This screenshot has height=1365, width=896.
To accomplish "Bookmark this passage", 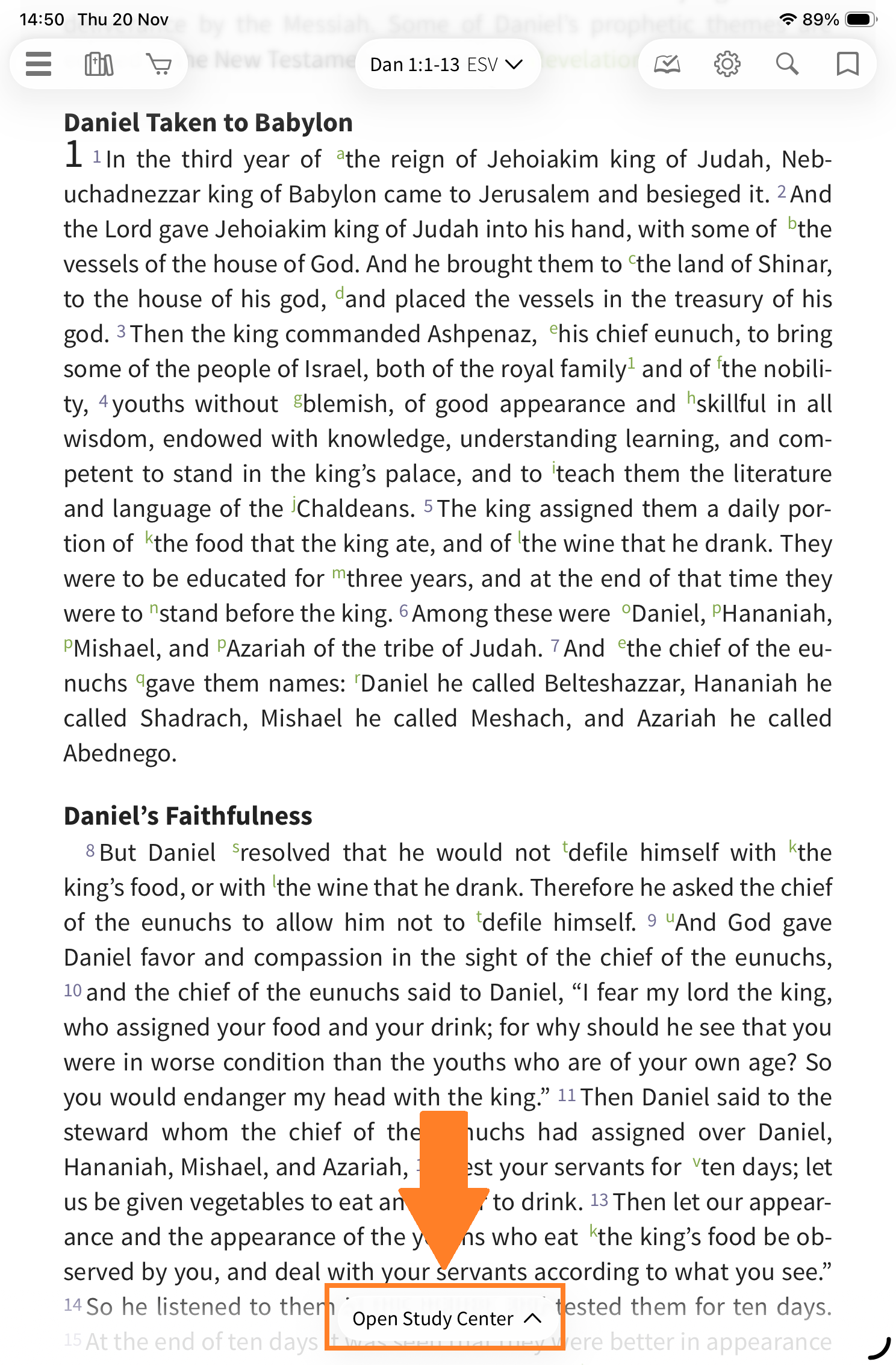I will pos(847,64).
